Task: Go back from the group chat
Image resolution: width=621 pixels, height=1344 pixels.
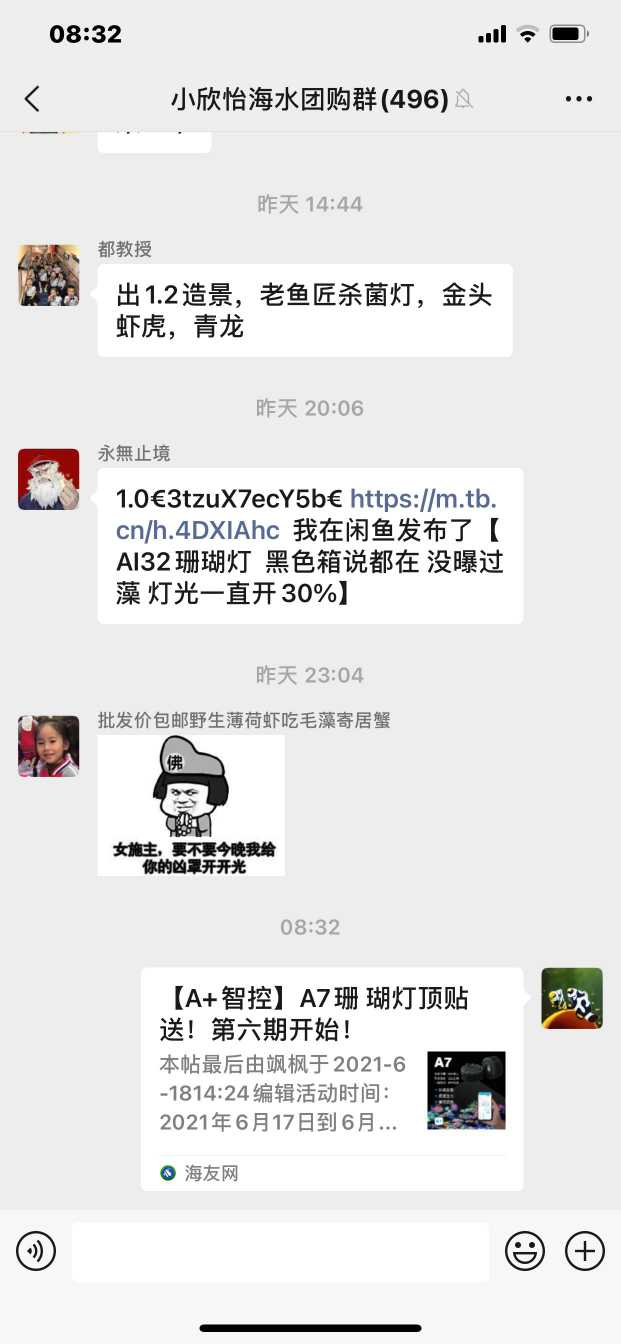Action: (x=32, y=98)
